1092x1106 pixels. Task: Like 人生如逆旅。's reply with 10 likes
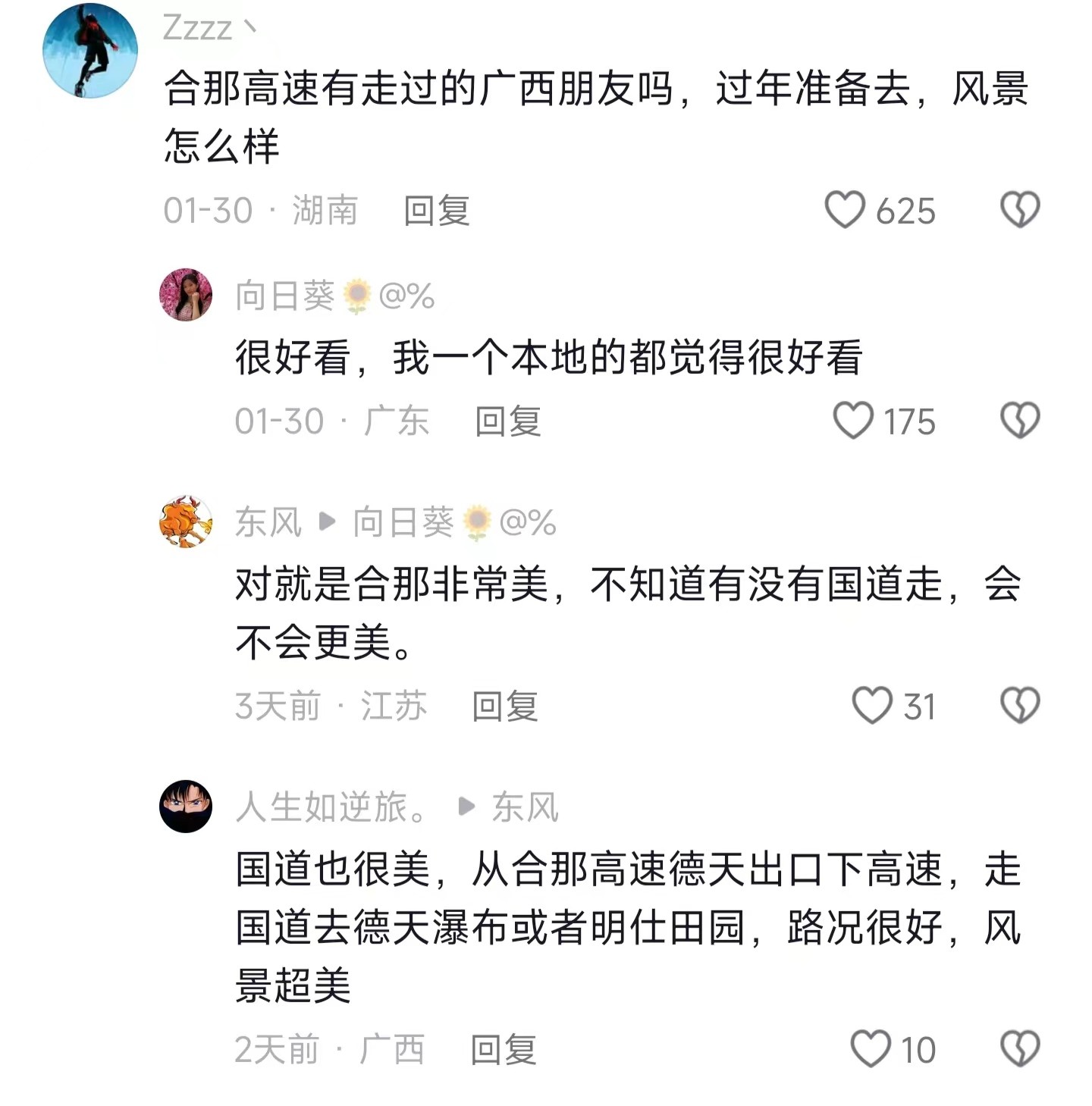pos(870,1049)
